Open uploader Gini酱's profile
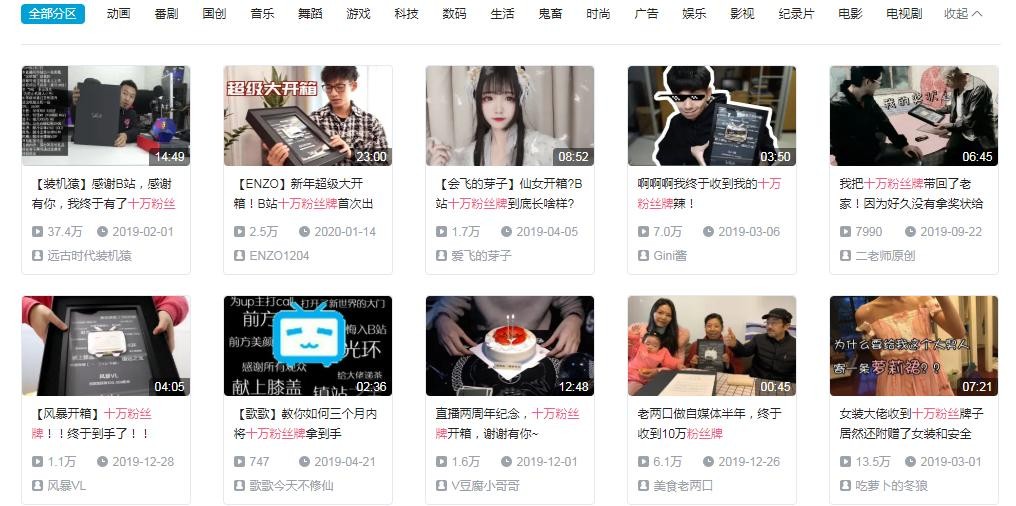Image resolution: width=1016 pixels, height=506 pixels. [670, 256]
